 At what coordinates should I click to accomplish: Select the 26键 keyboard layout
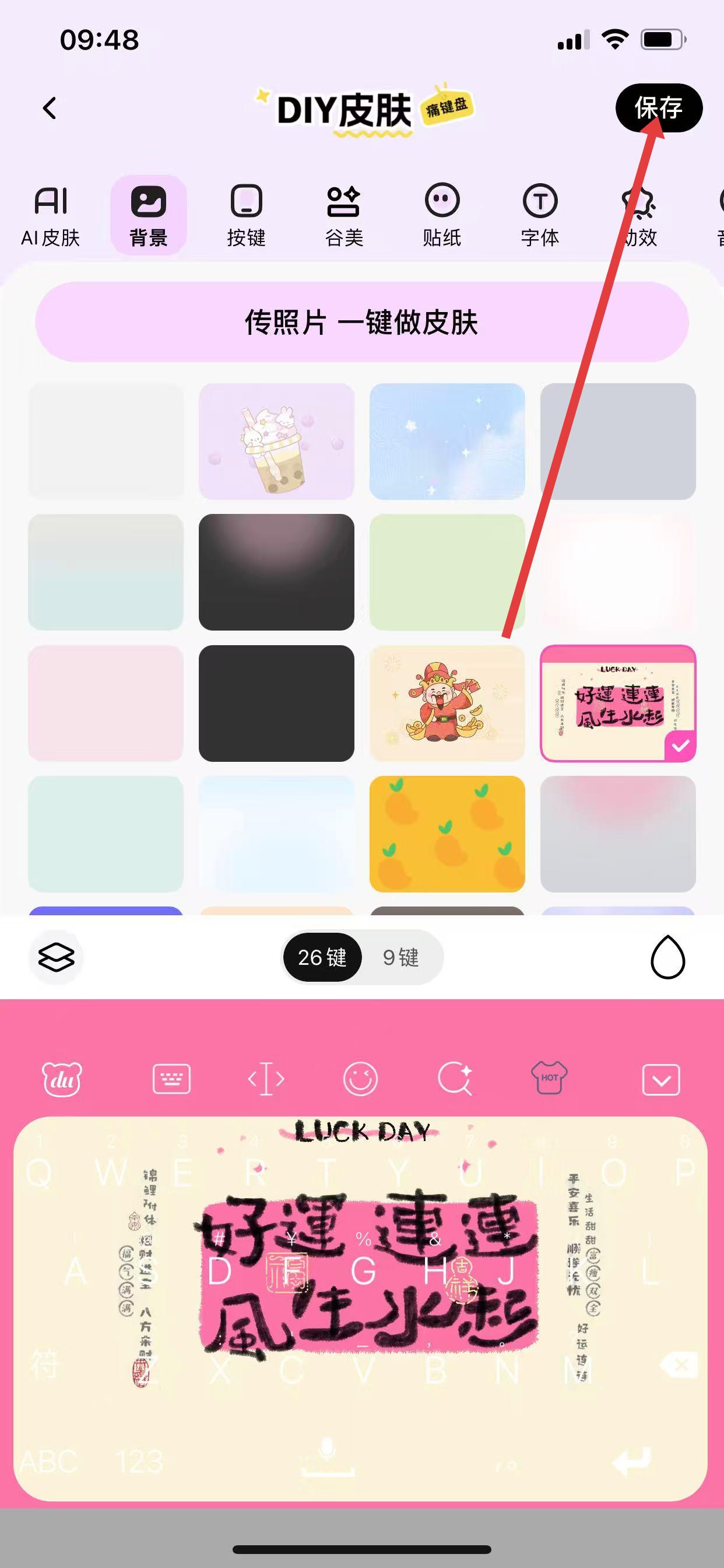[x=322, y=957]
